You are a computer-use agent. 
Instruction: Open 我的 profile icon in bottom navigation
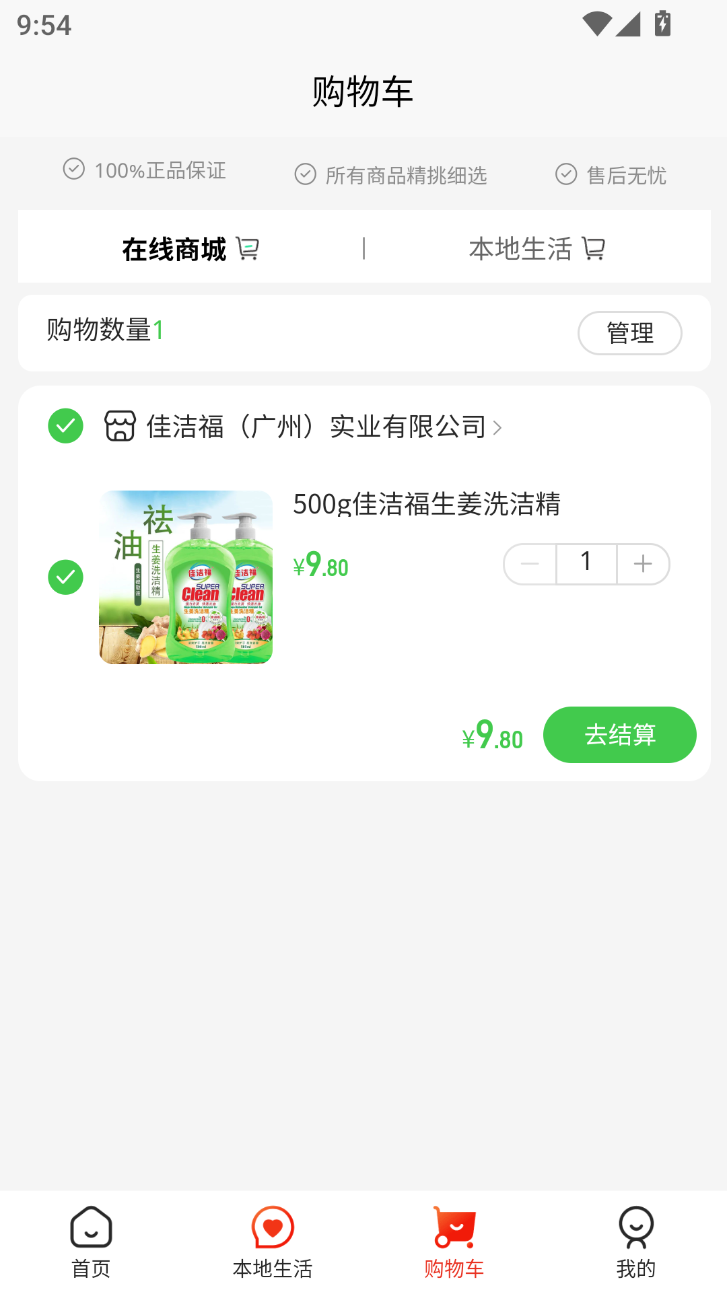636,1225
